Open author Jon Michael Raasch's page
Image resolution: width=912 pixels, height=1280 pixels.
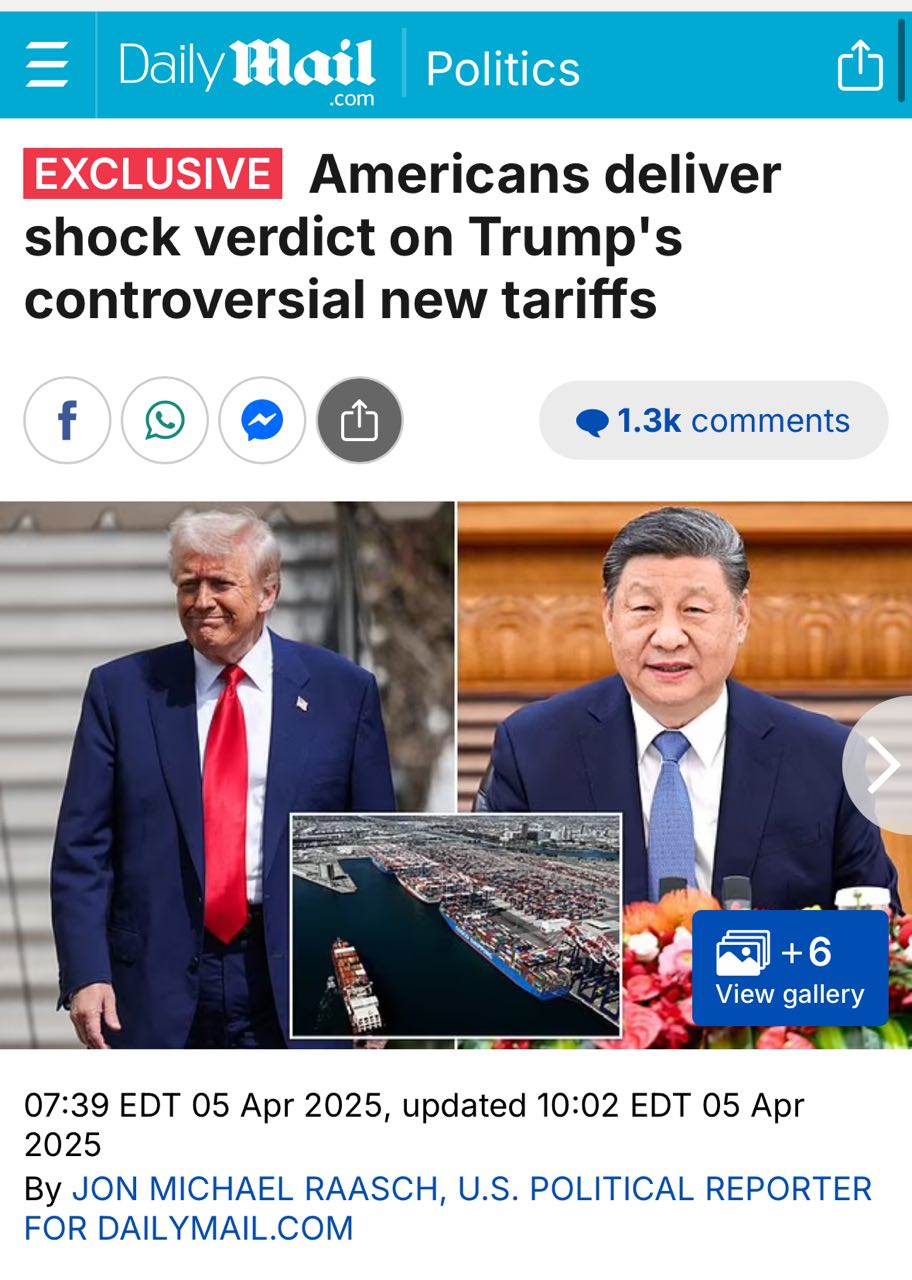(256, 1189)
